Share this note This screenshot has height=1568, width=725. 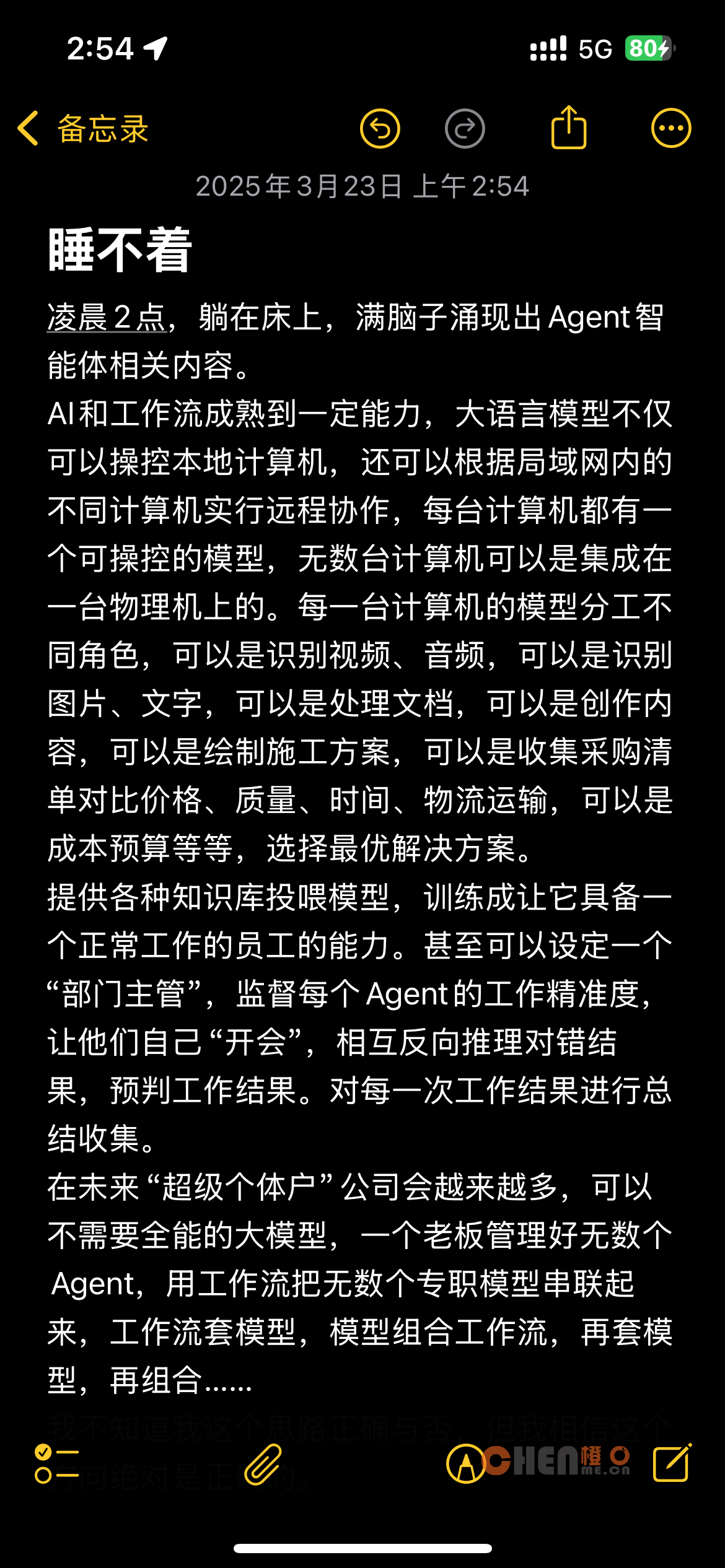coord(568,128)
